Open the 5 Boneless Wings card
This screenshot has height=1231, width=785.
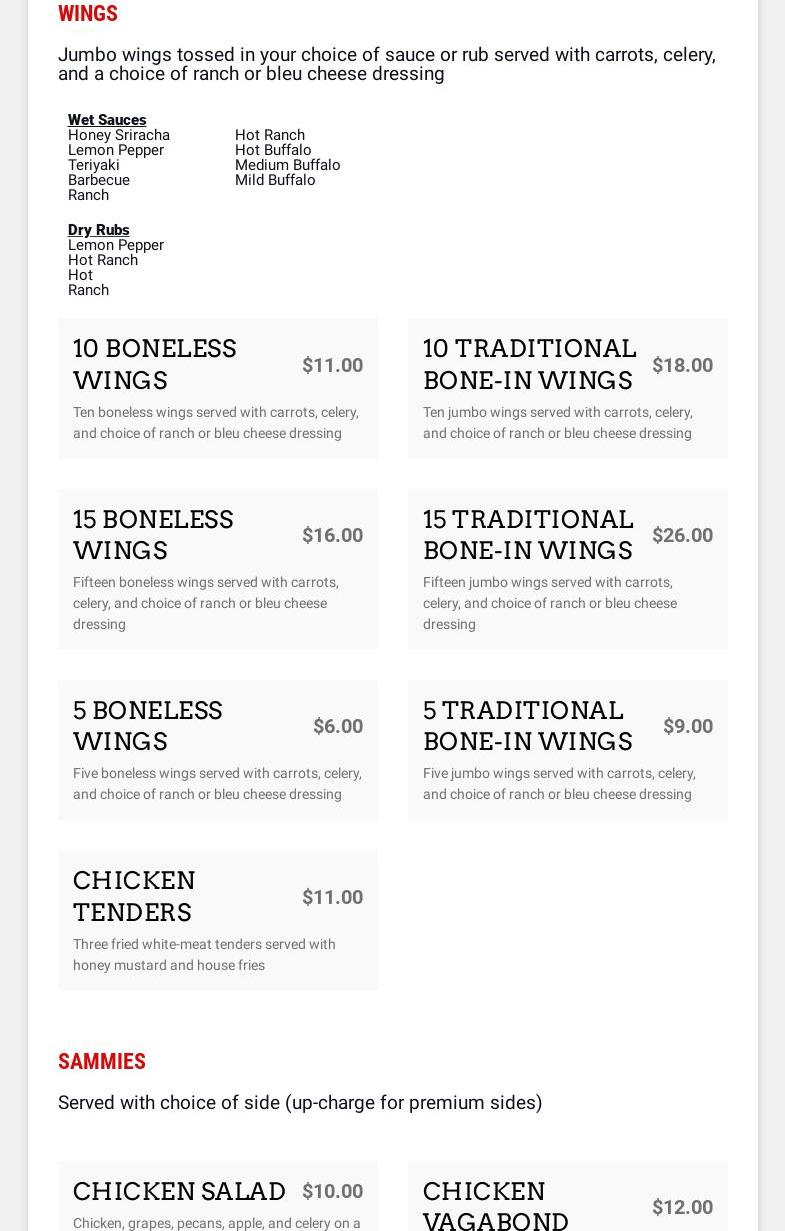(217, 749)
